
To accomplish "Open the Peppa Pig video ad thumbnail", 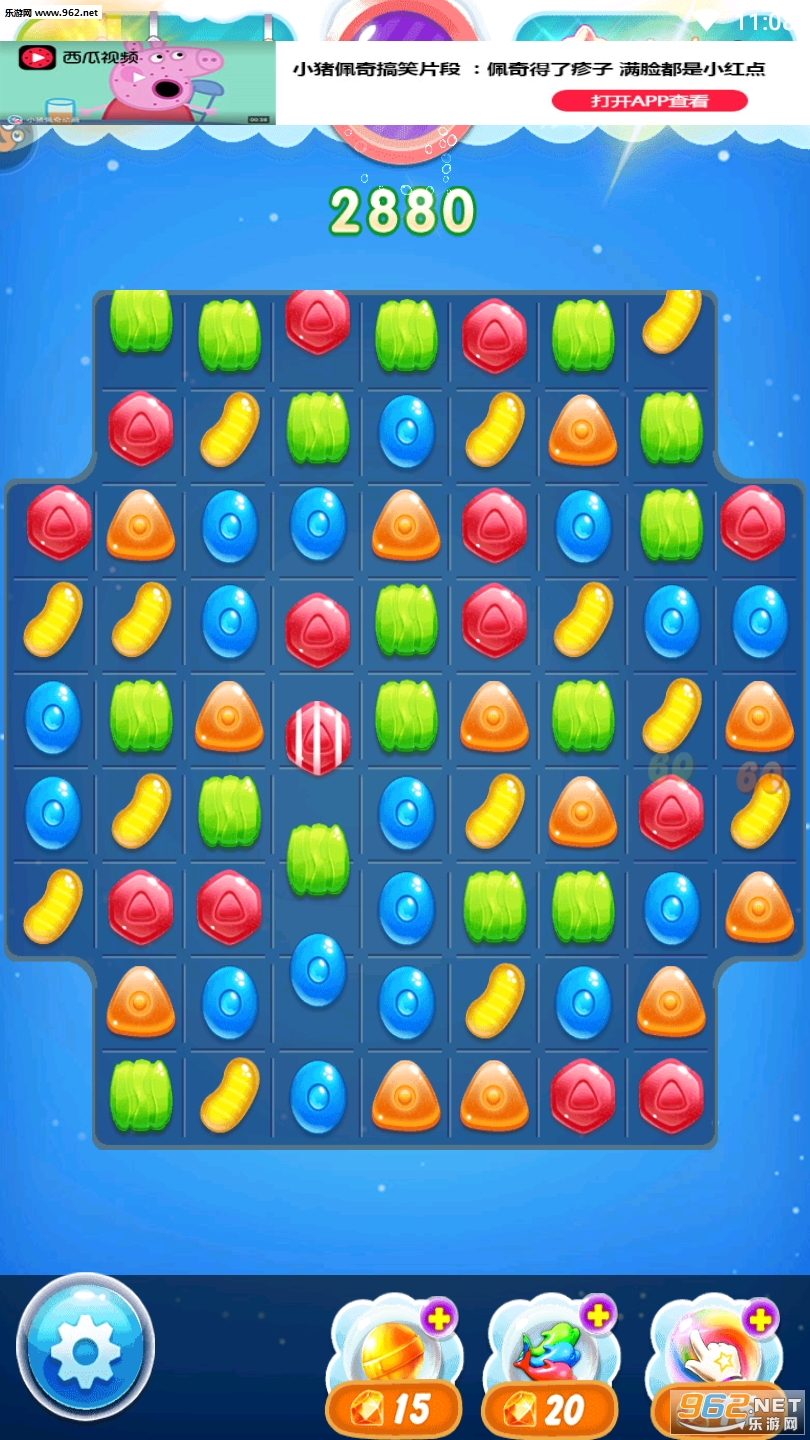I will point(138,83).
